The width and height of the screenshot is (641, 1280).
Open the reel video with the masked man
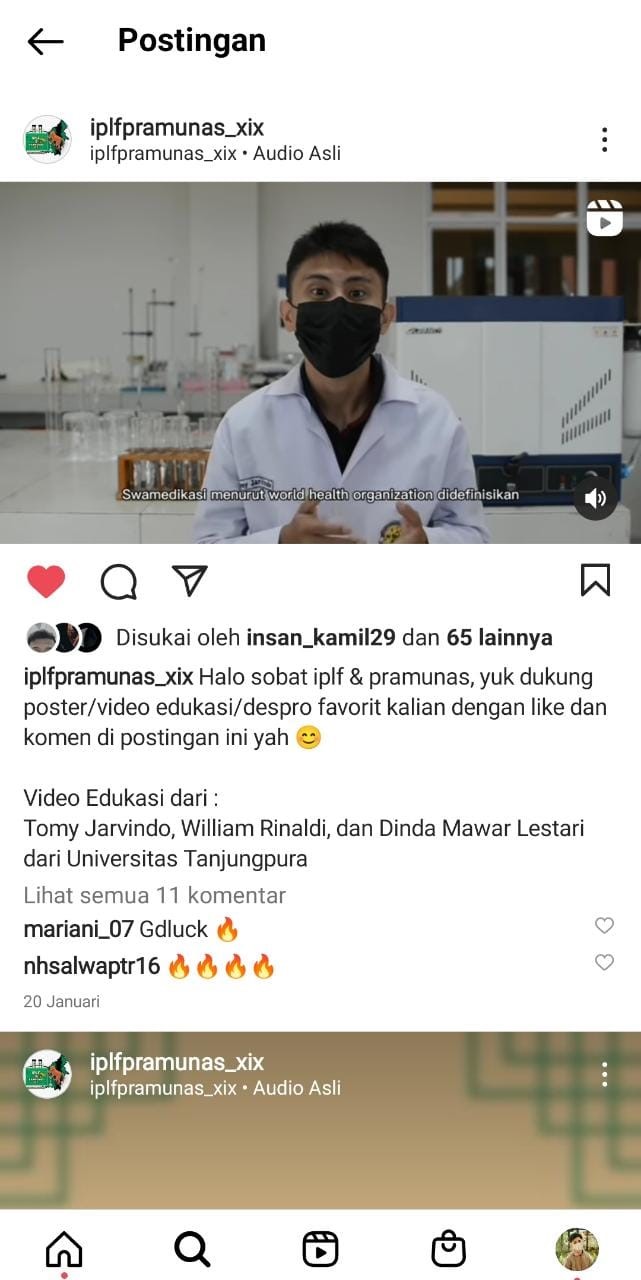coord(320,362)
